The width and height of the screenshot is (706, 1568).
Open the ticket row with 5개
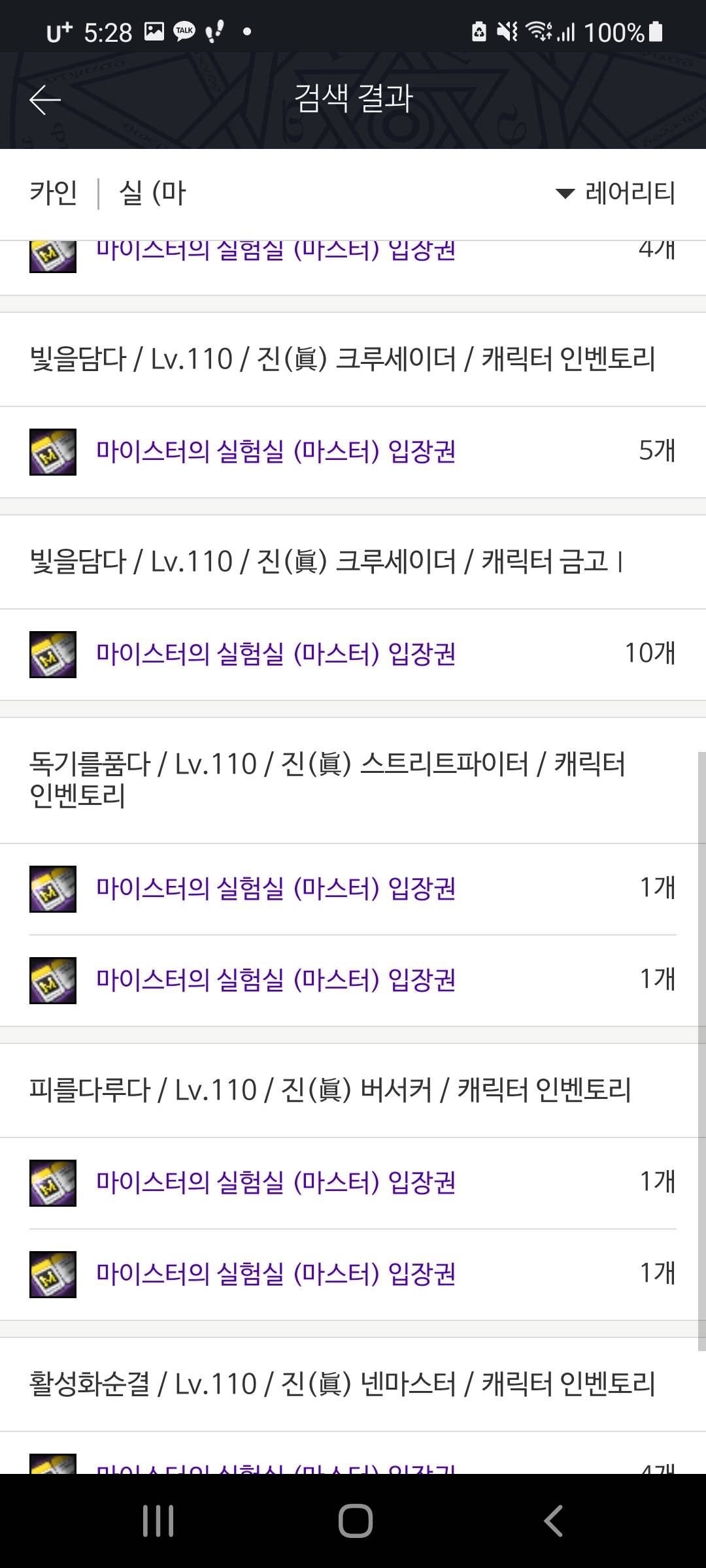(353, 451)
